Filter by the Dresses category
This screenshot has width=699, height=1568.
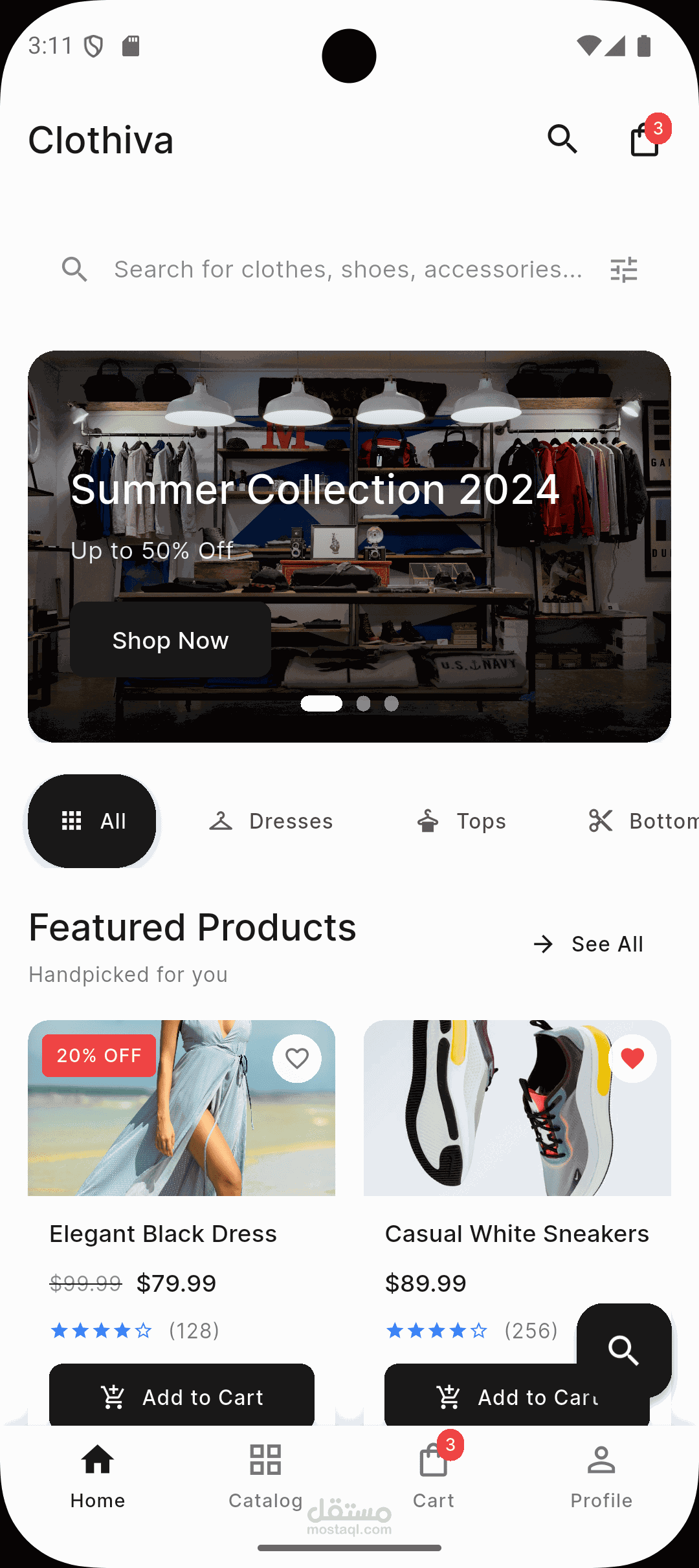coord(271,821)
